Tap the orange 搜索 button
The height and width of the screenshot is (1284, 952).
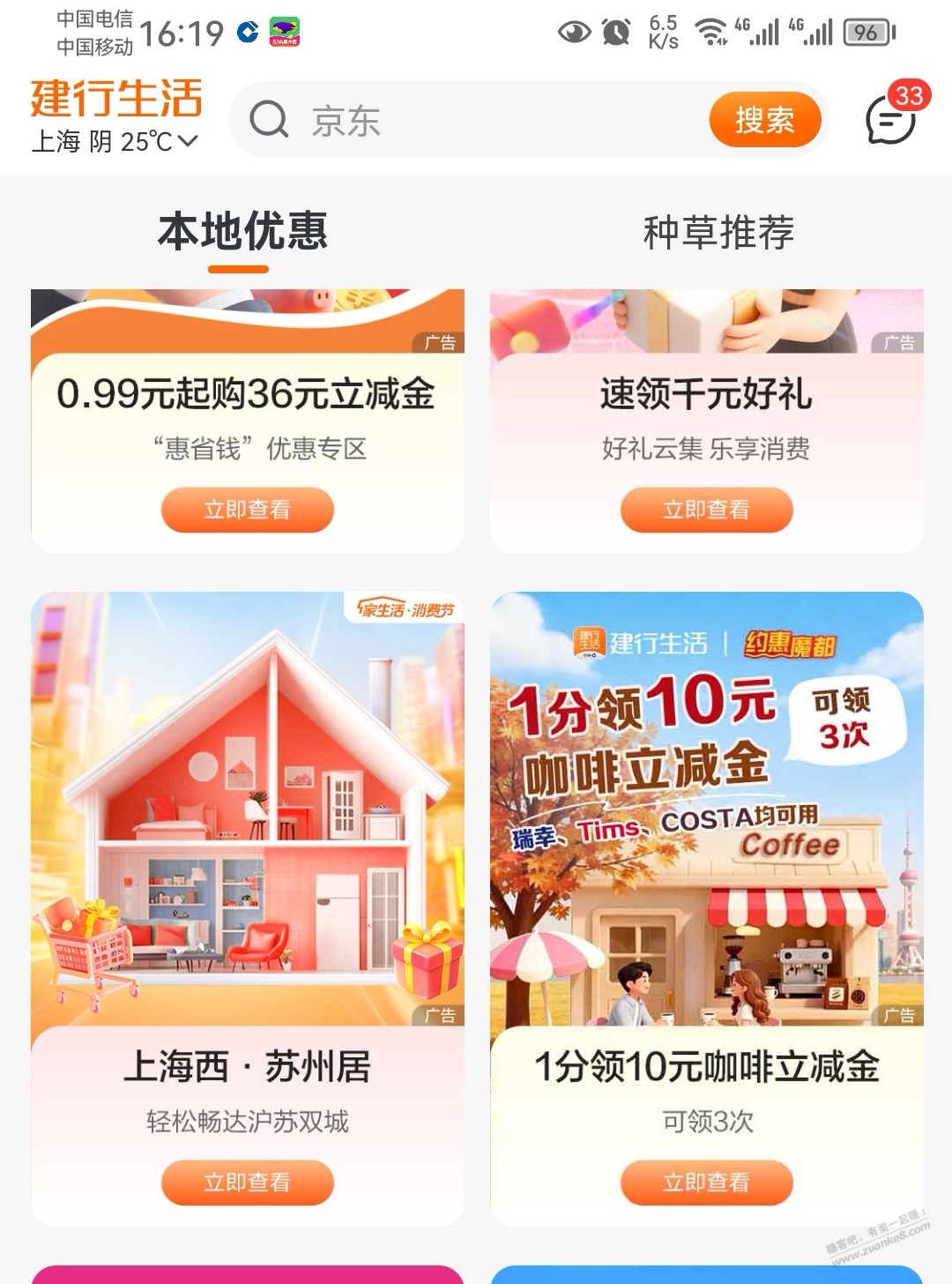tap(764, 120)
